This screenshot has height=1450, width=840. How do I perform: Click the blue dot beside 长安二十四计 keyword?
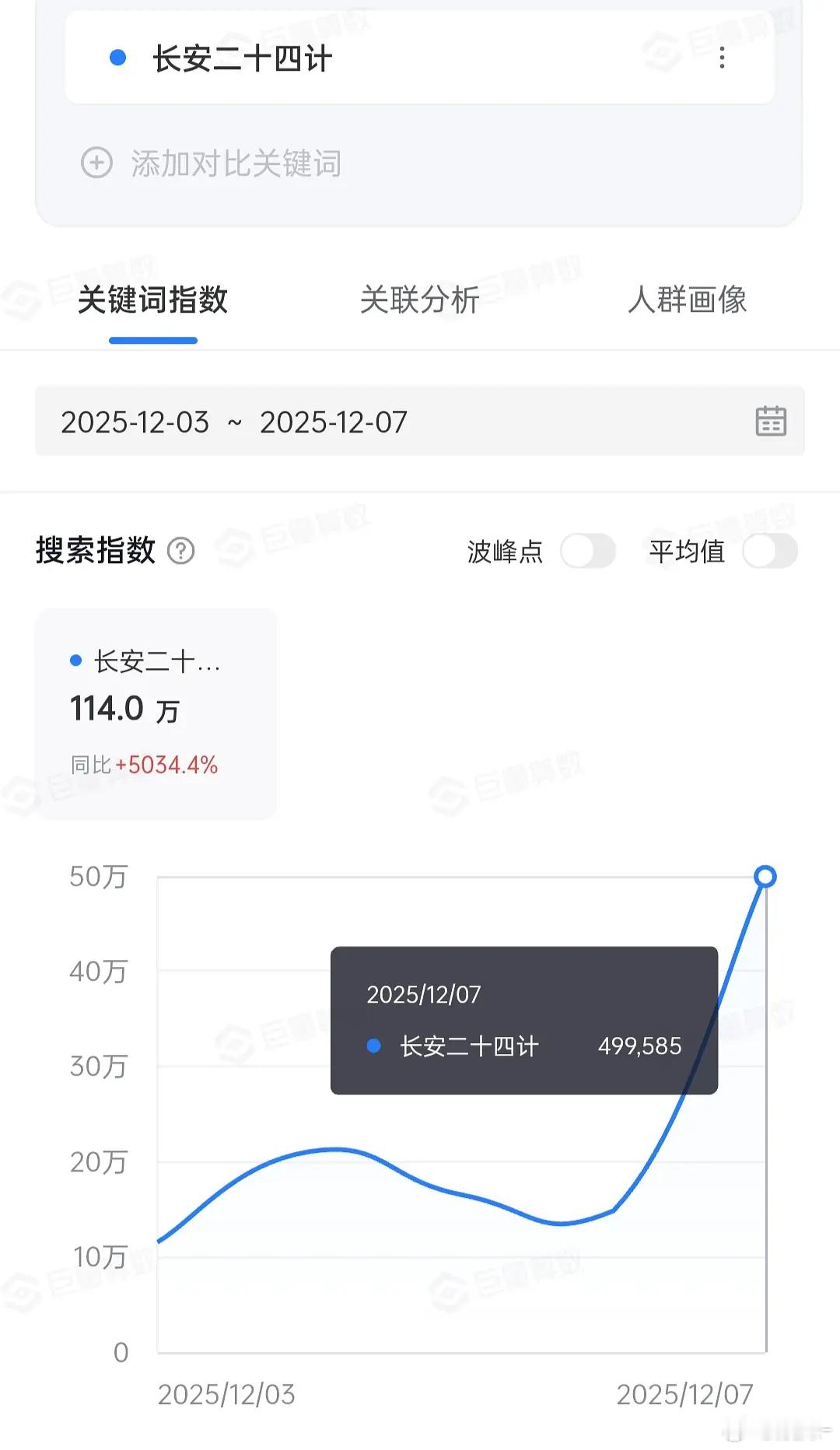tap(117, 58)
